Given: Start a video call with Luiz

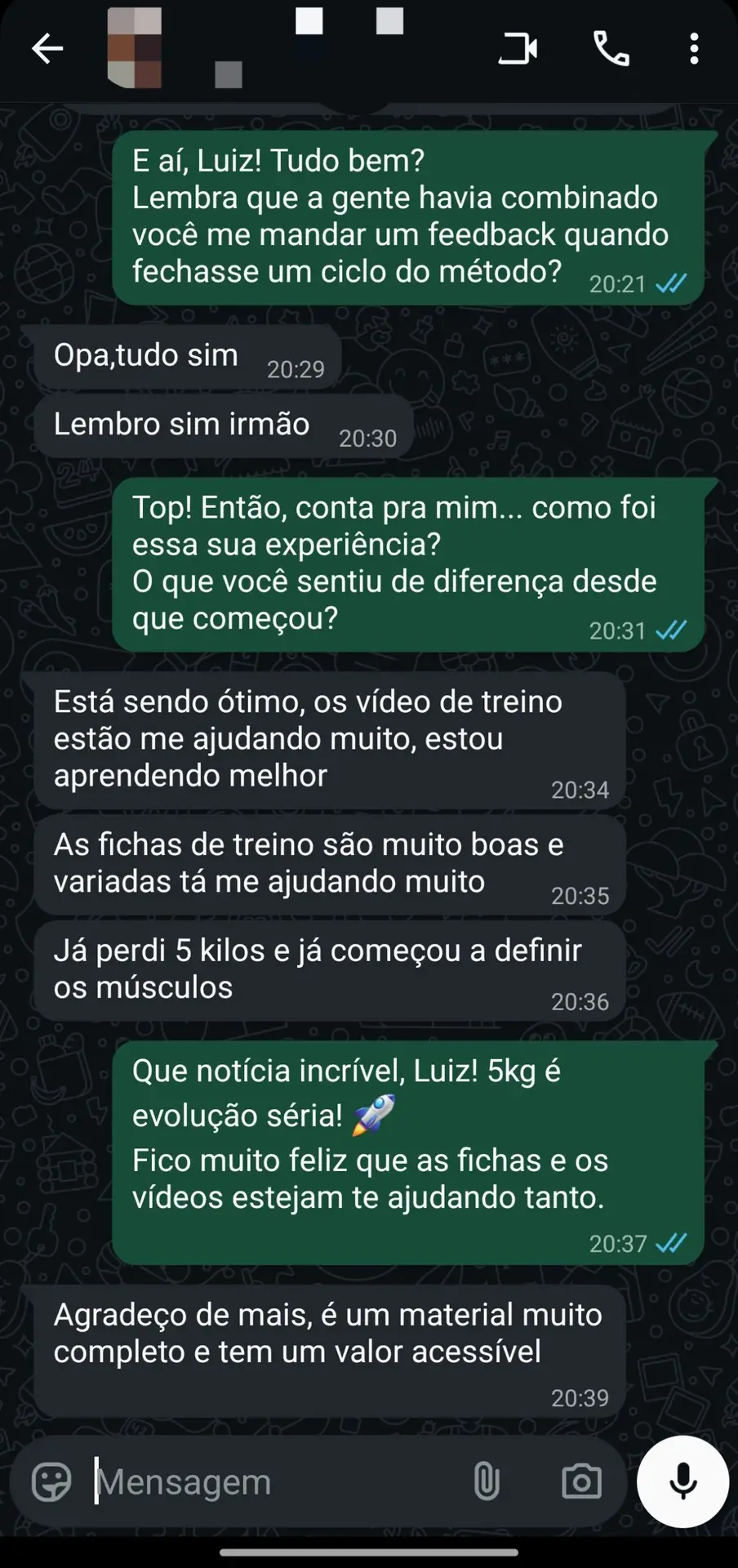Looking at the screenshot, I should coord(516,49).
